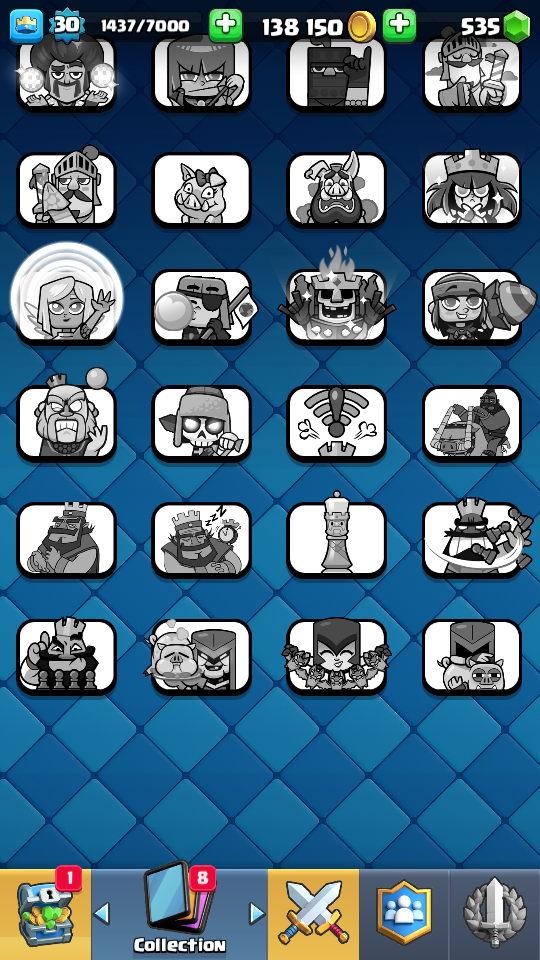Select the sleeping king with alarm clock emote
This screenshot has height=960, width=540.
click(201, 539)
